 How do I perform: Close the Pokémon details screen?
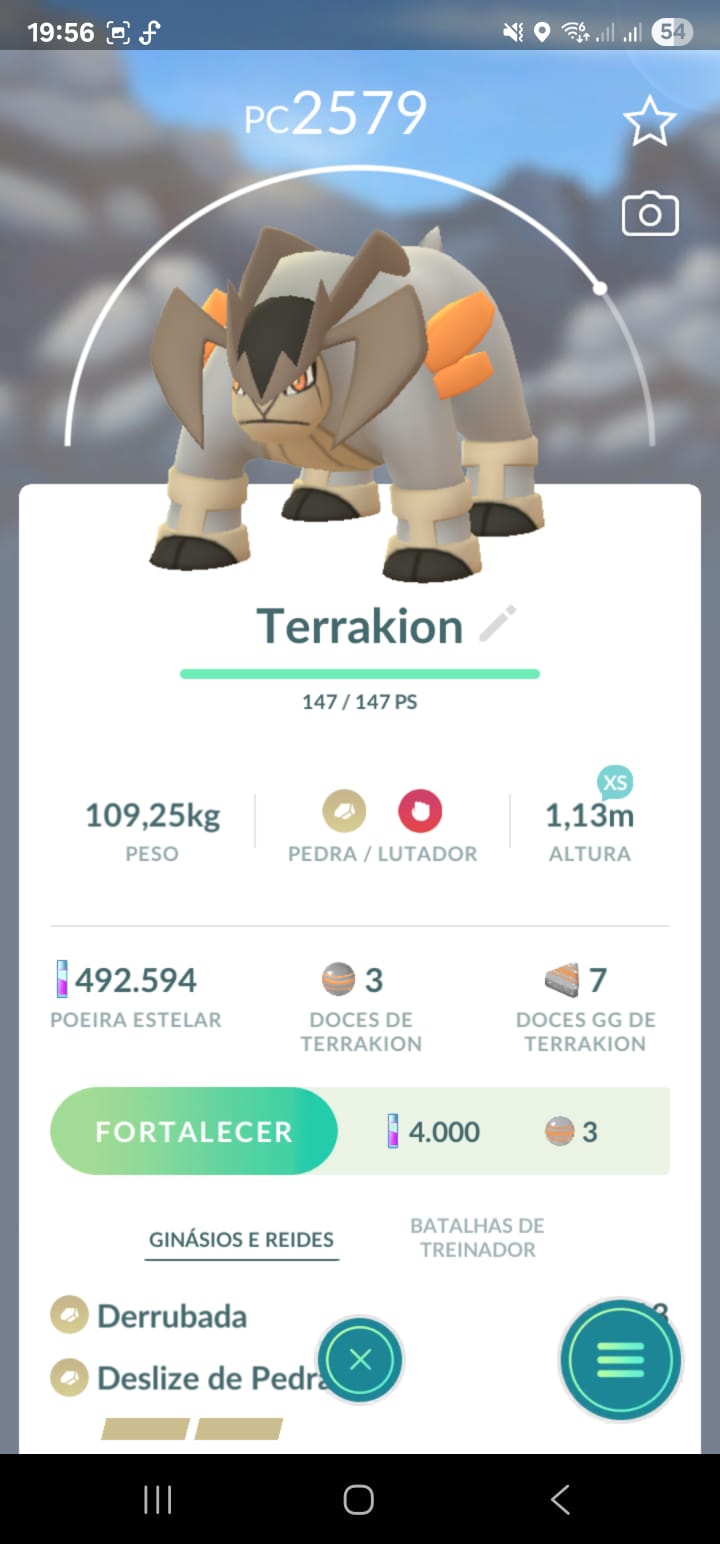(x=361, y=1360)
